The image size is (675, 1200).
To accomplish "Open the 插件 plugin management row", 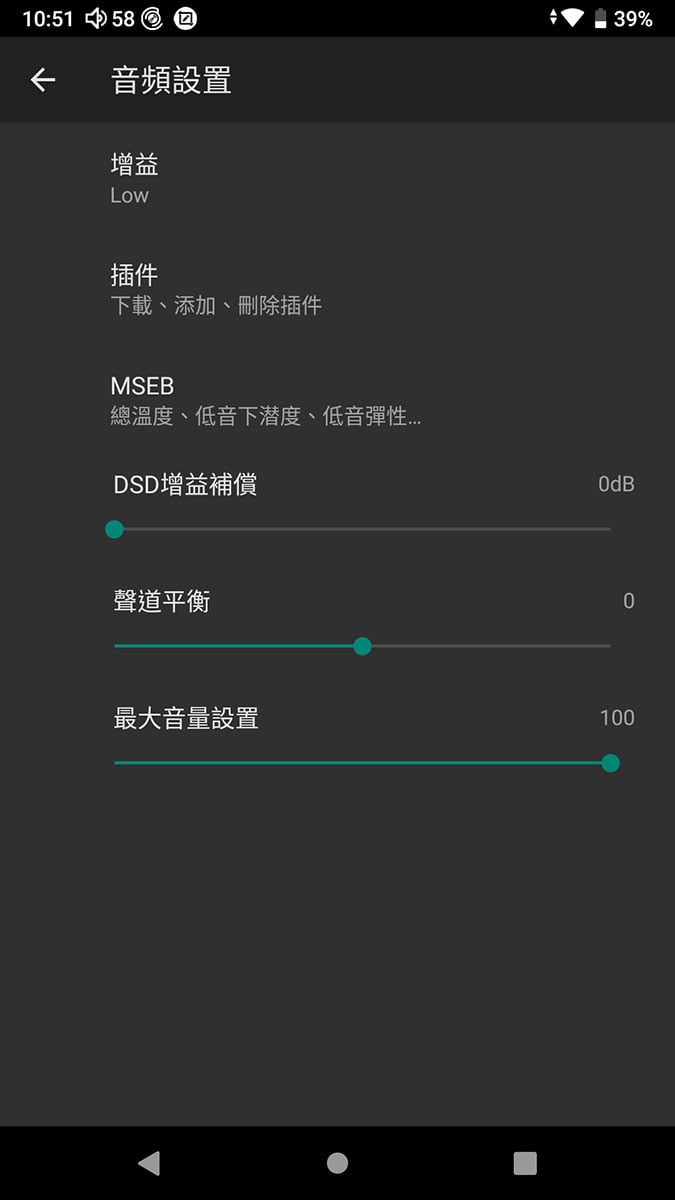I will click(x=337, y=289).
